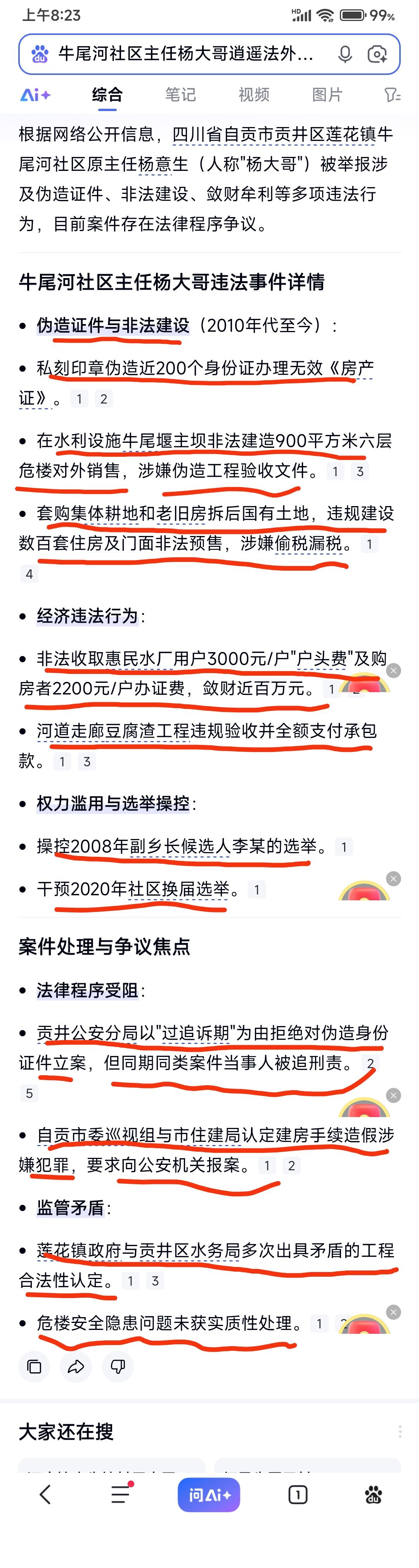Image resolution: width=419 pixels, height=1568 pixels.
Task: Open the bottom menu icon with red dot
Action: click(120, 1494)
